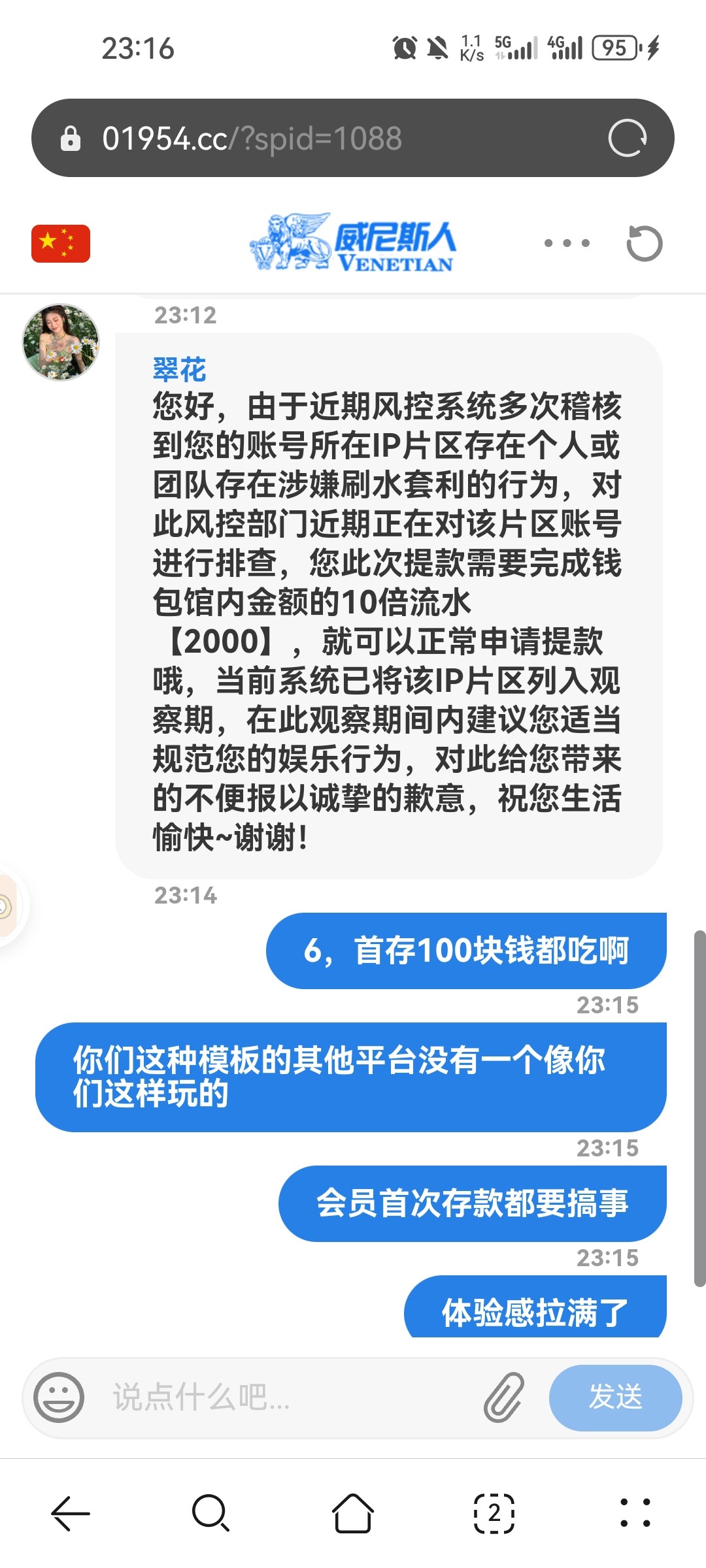Click the 01954.cc address bar
The width and height of the screenshot is (706, 1568).
(x=255, y=137)
